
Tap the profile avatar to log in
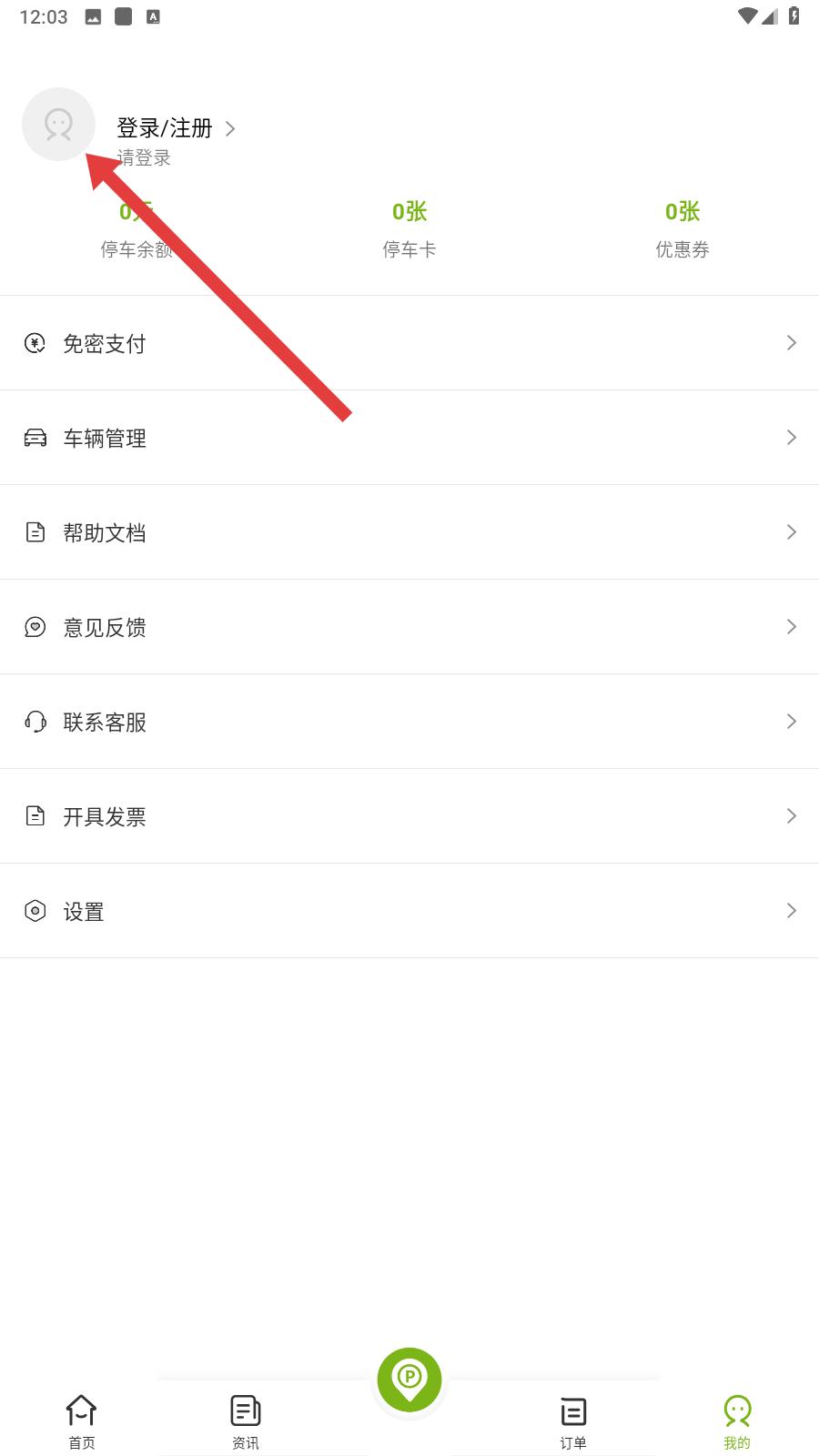[58, 124]
